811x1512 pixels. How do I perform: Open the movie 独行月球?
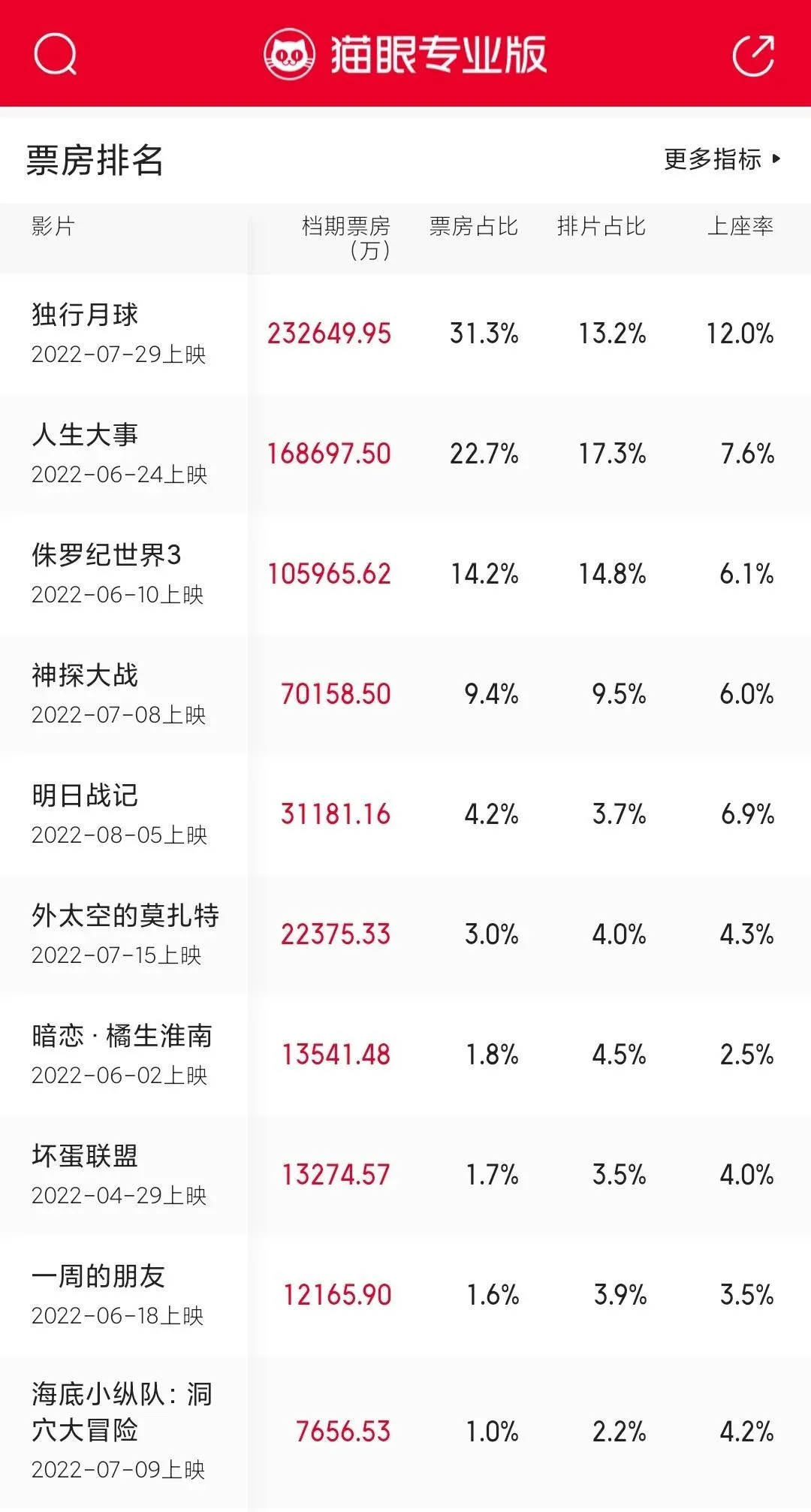tap(405, 333)
